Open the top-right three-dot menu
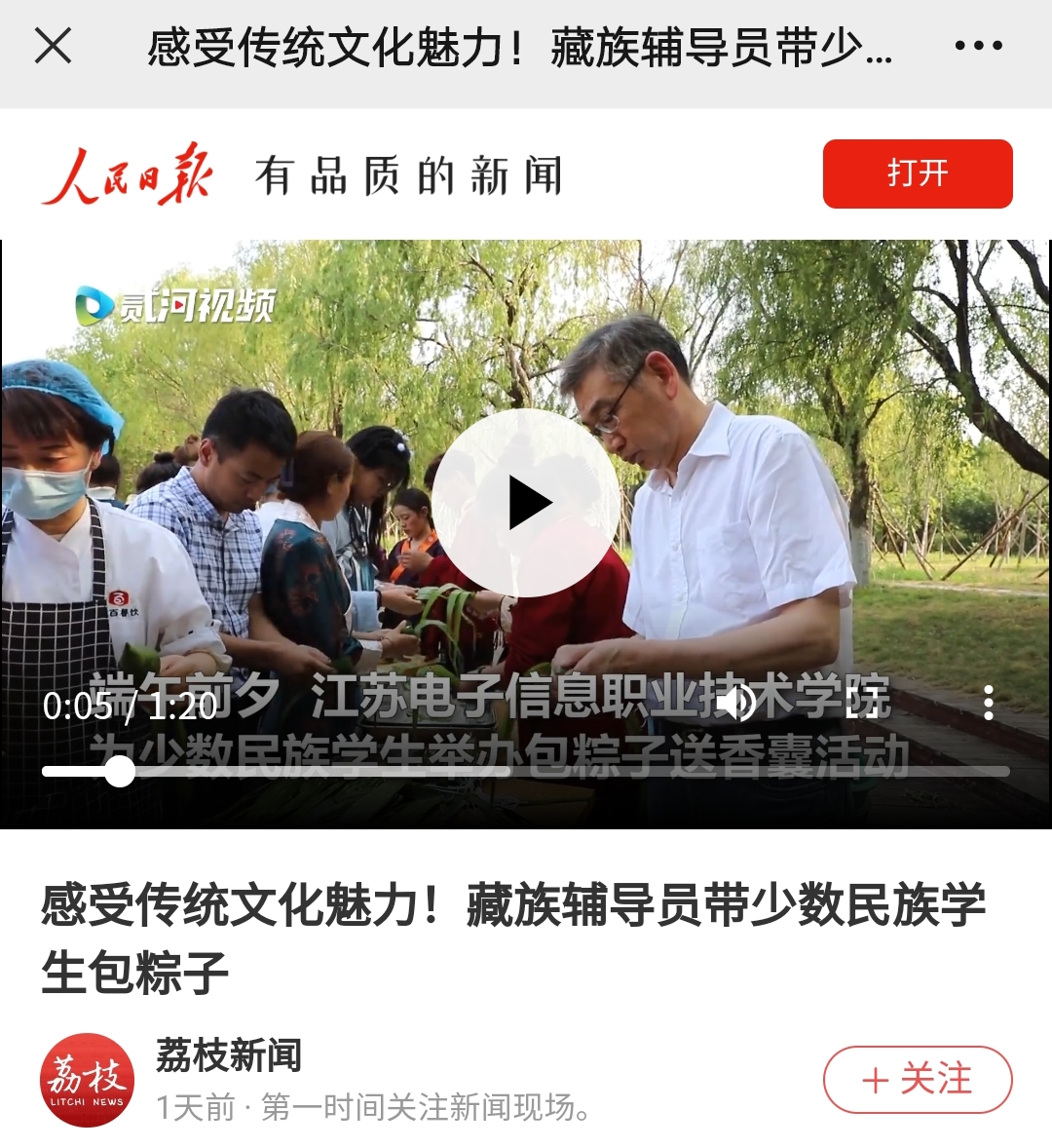Screen dimensions: 1052x1148 pos(977,46)
